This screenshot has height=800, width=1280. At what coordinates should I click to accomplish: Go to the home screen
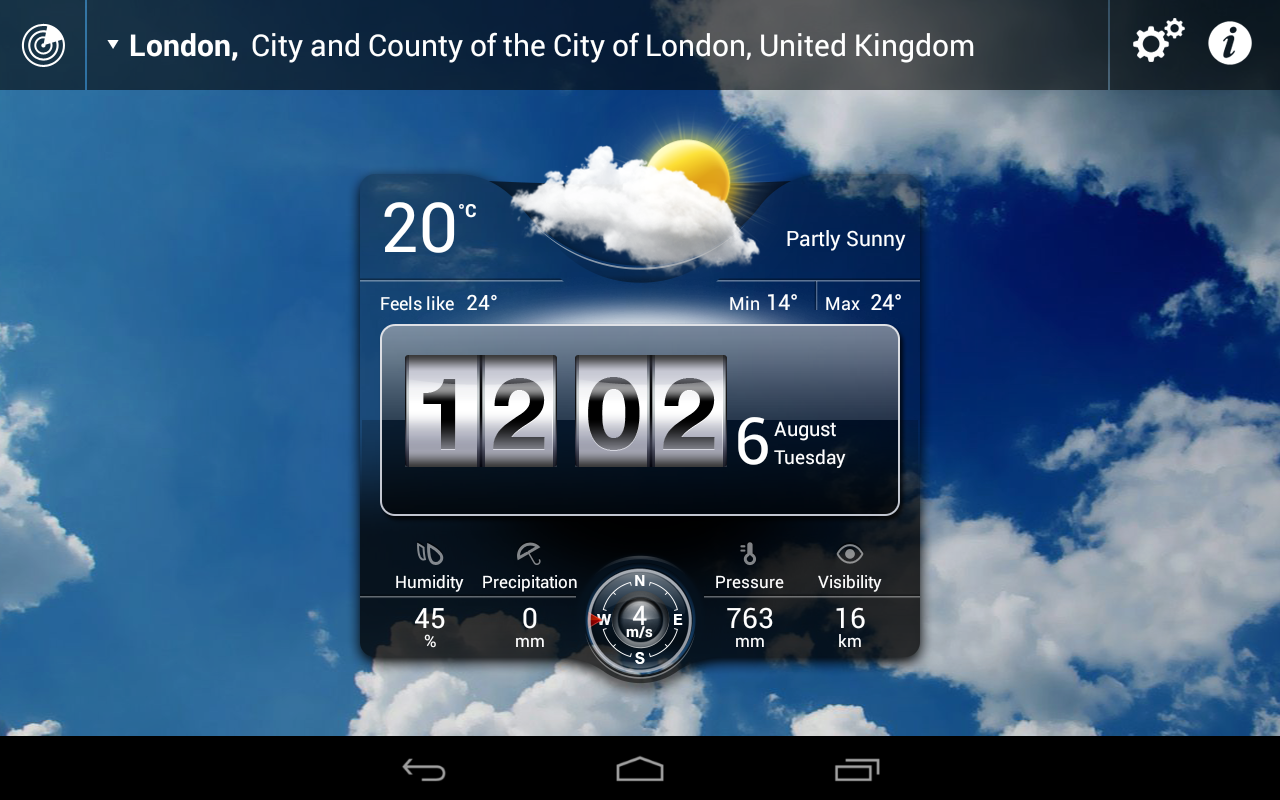click(x=640, y=769)
